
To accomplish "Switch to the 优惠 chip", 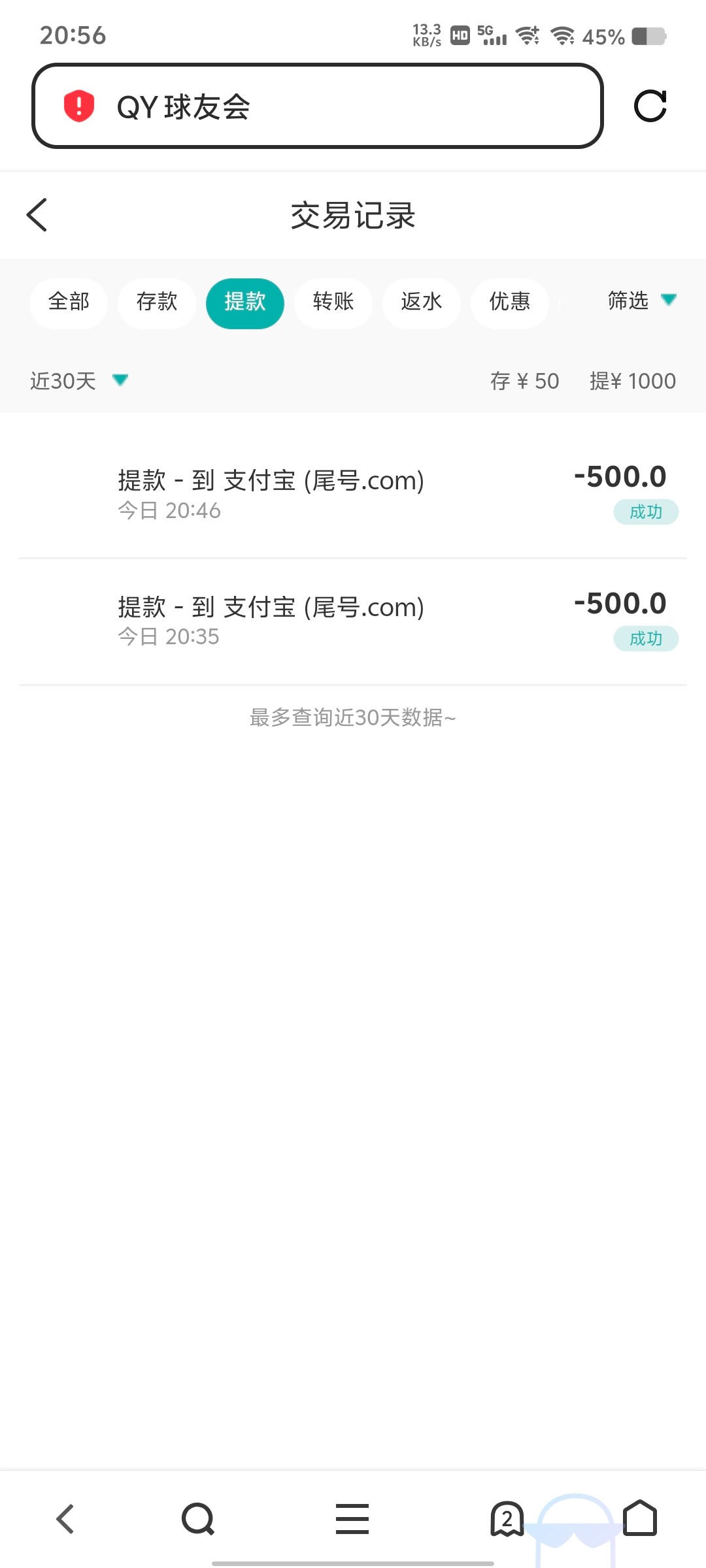I will [x=510, y=303].
